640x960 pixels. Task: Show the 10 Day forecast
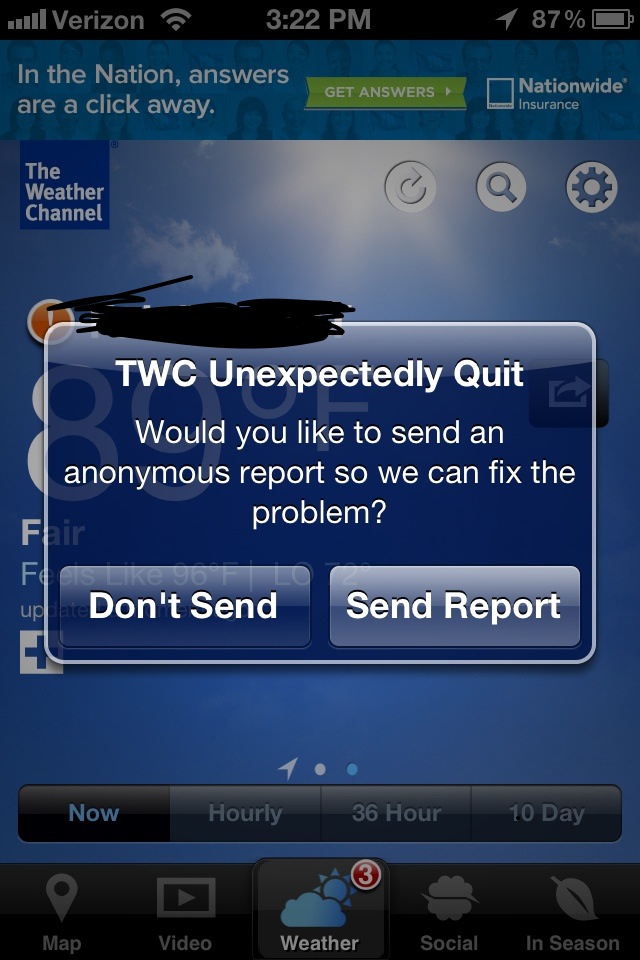(x=546, y=813)
